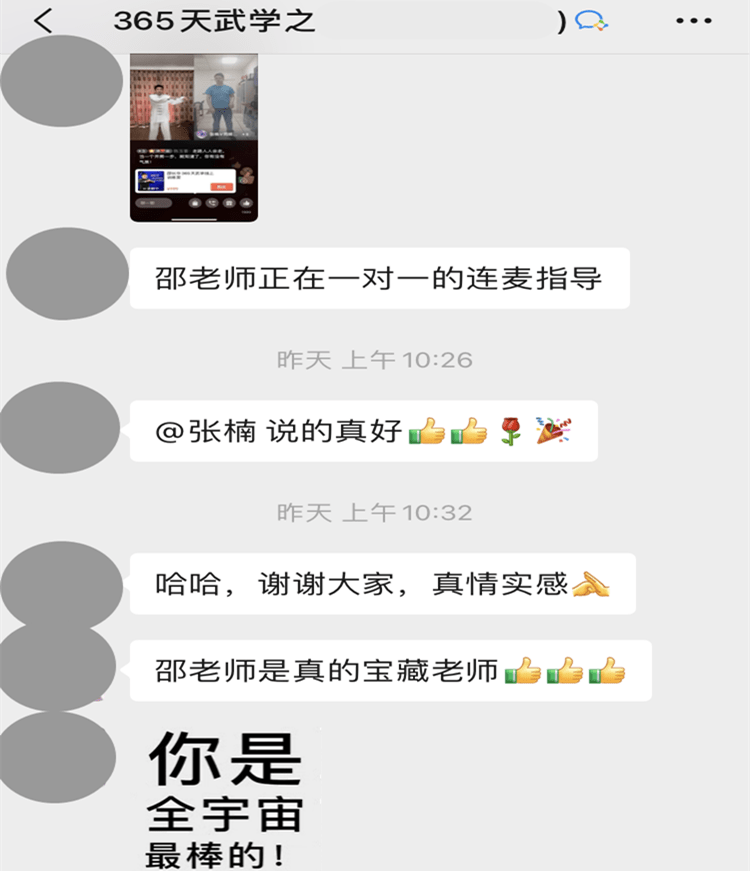Open the live-stream screenshot image
The width and height of the screenshot is (750, 871).
pos(194,137)
